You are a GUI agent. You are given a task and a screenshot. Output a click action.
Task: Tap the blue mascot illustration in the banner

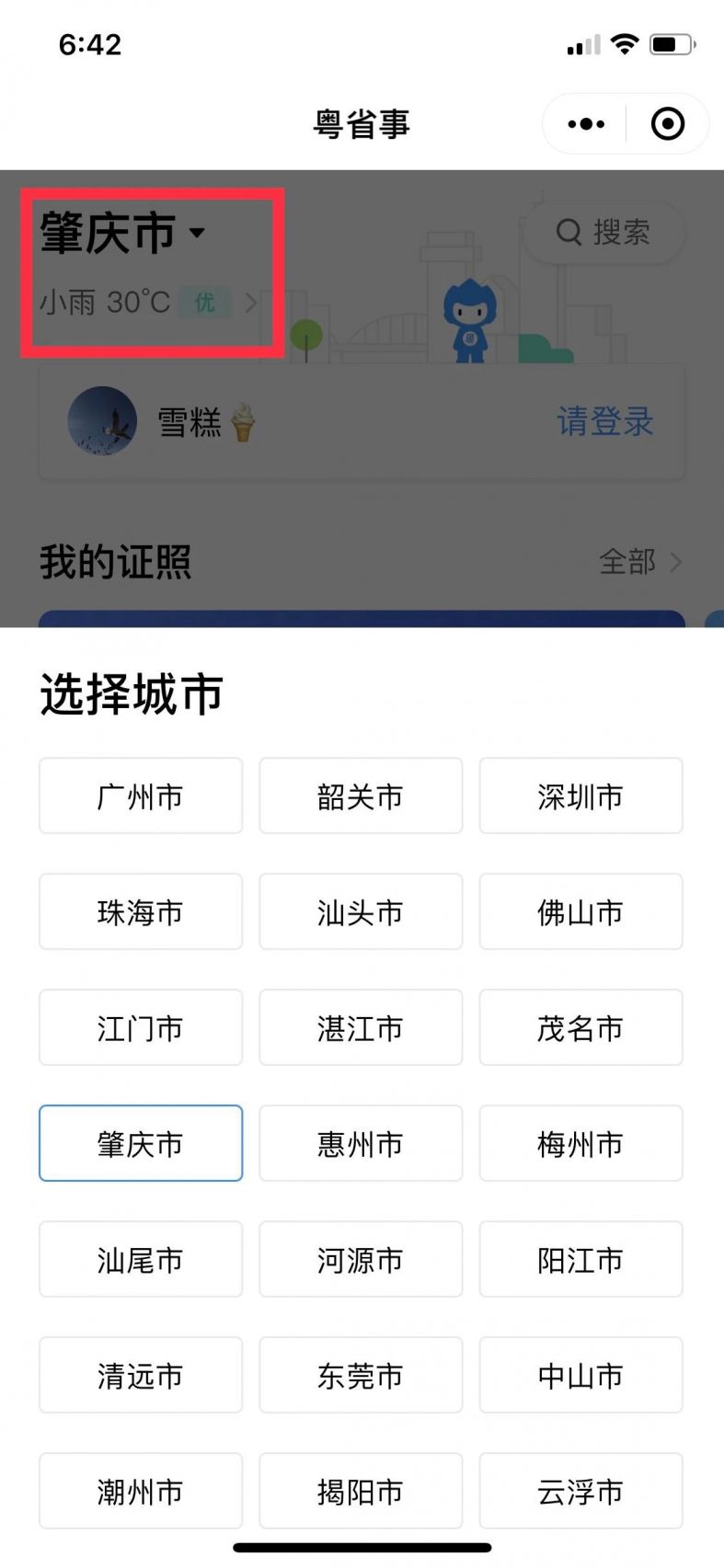(468, 322)
